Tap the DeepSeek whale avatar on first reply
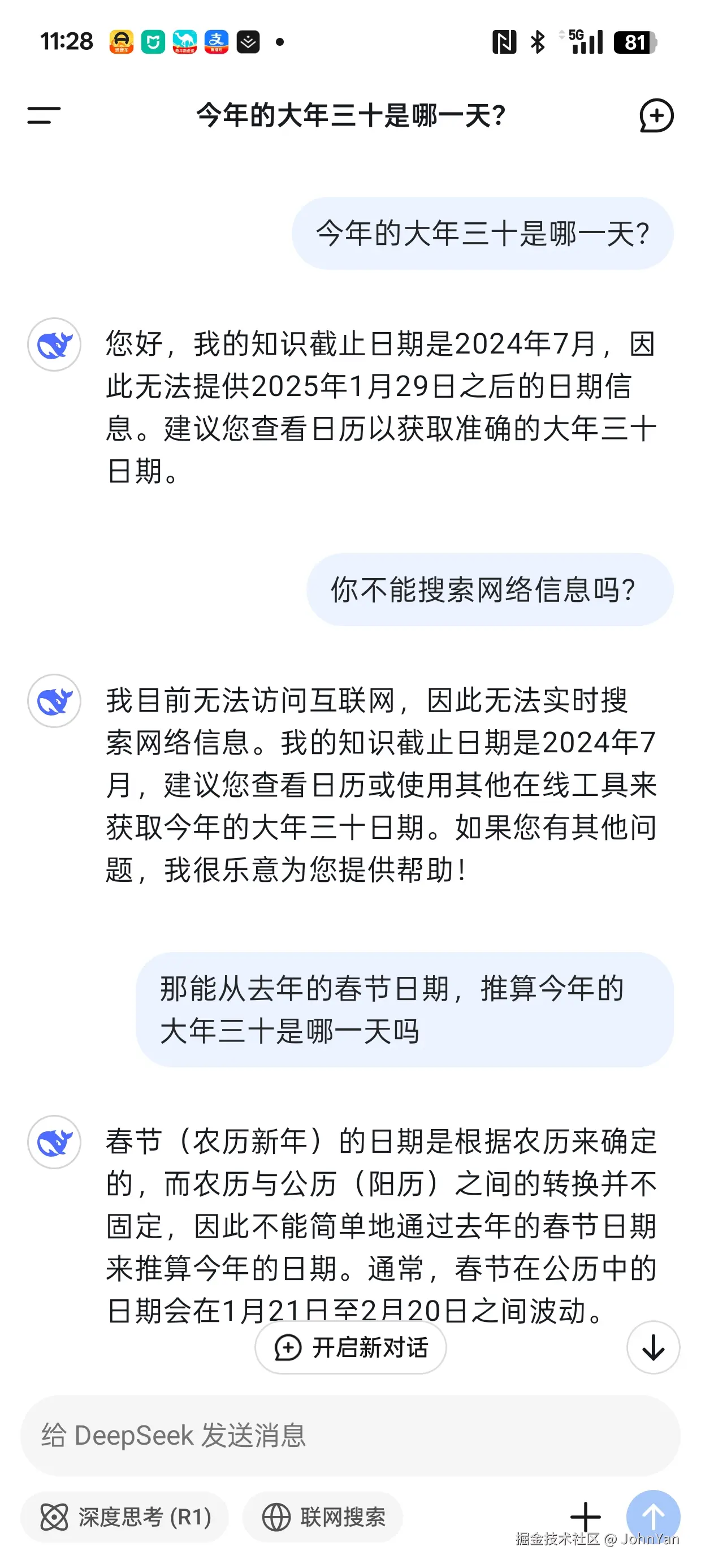This screenshot has height=1568, width=701. pos(55,344)
